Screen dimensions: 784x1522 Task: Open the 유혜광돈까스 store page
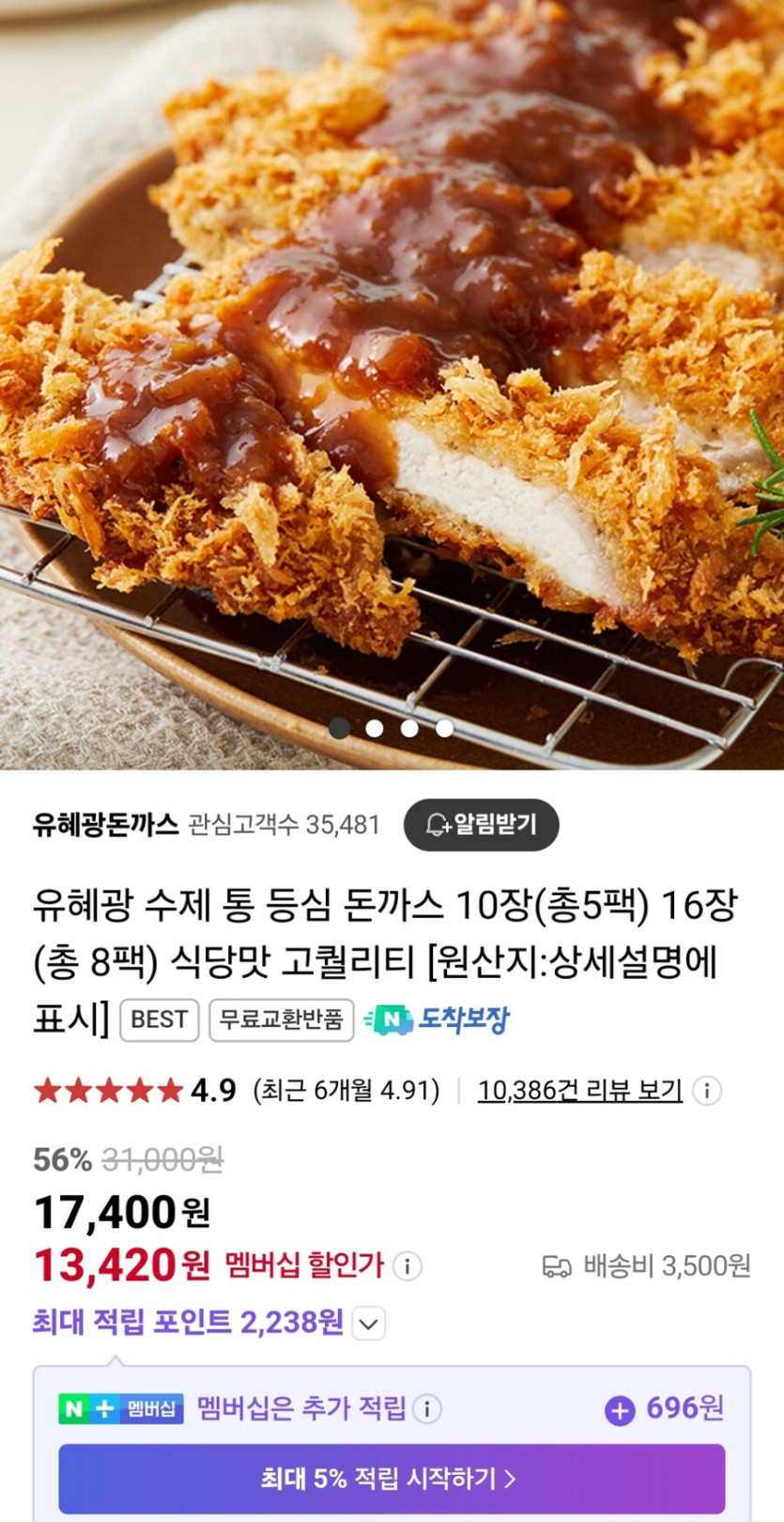[x=105, y=825]
